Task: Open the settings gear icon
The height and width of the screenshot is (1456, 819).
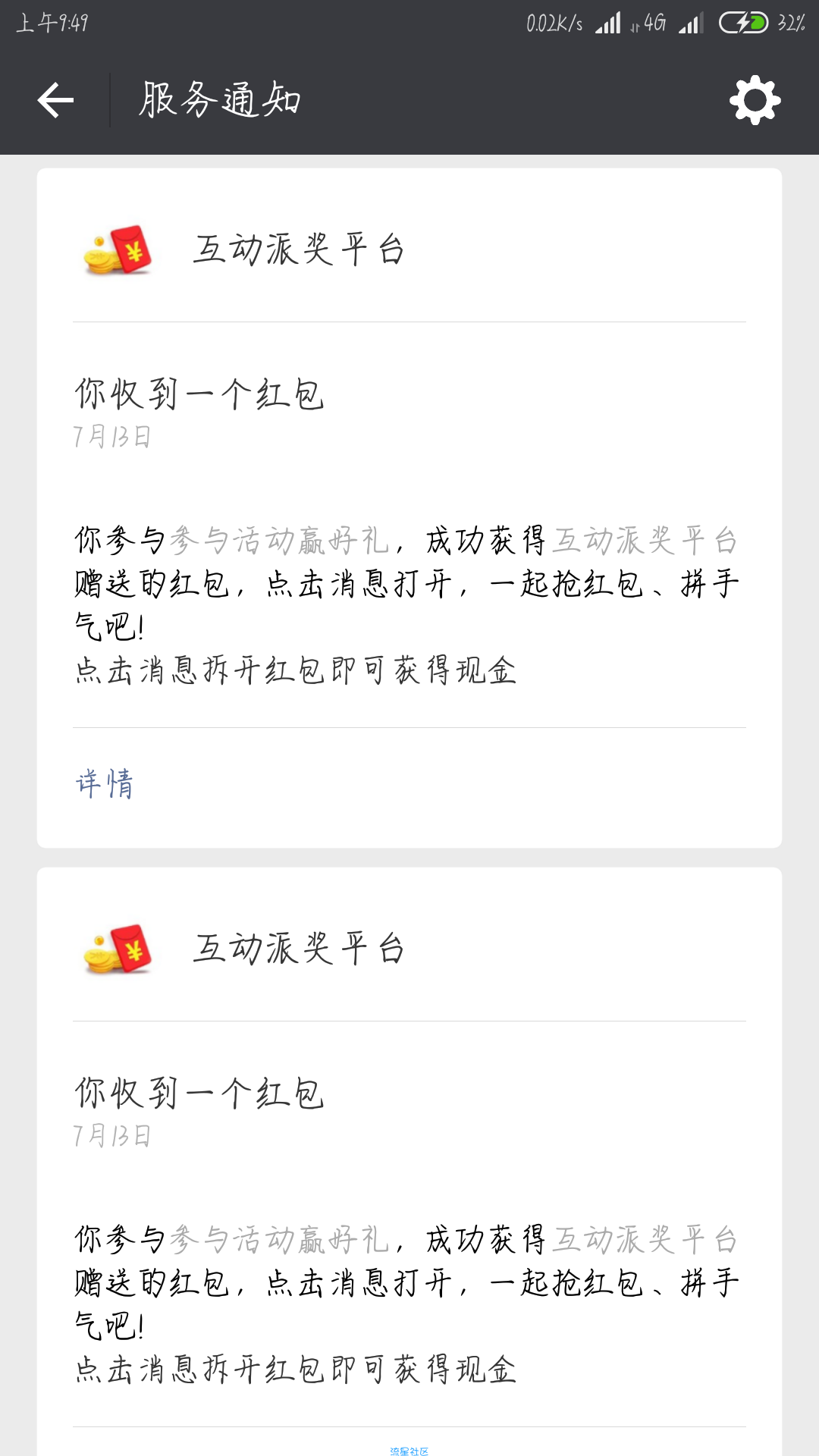Action: click(755, 100)
